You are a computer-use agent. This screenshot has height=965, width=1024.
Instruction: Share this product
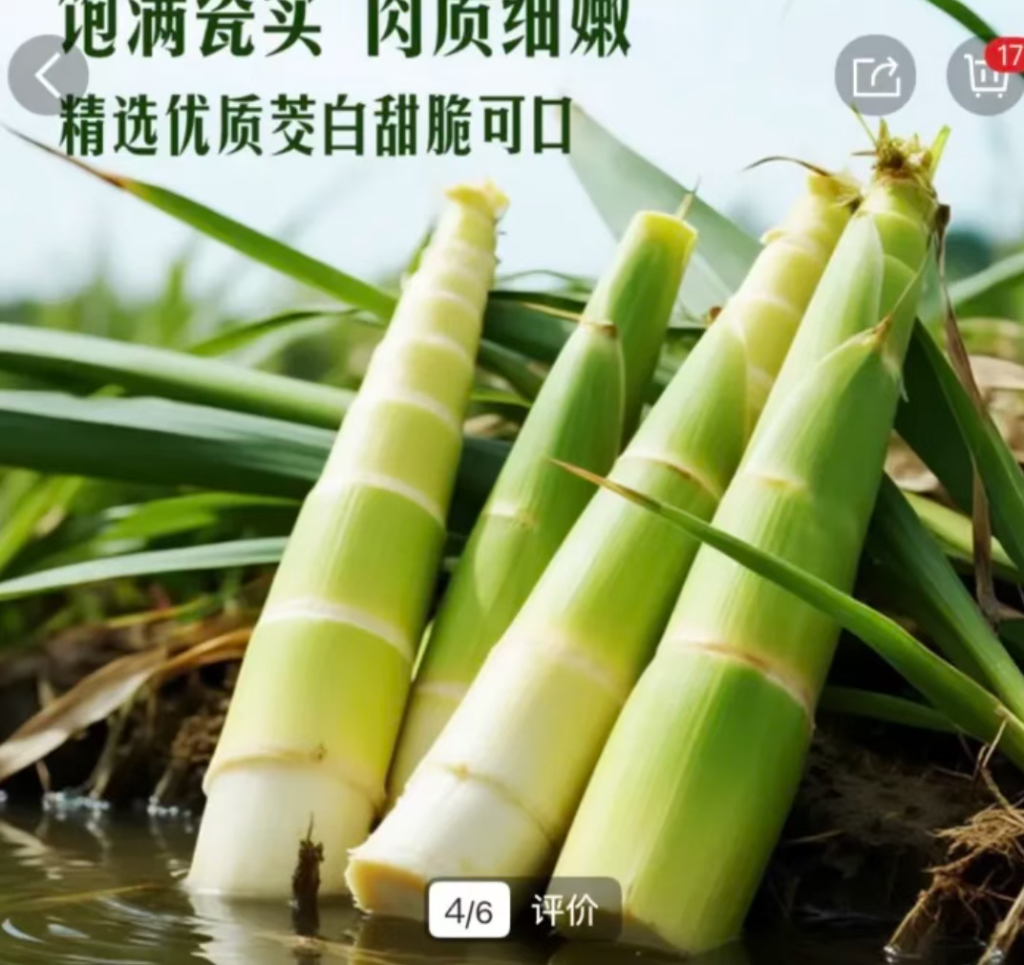click(875, 76)
